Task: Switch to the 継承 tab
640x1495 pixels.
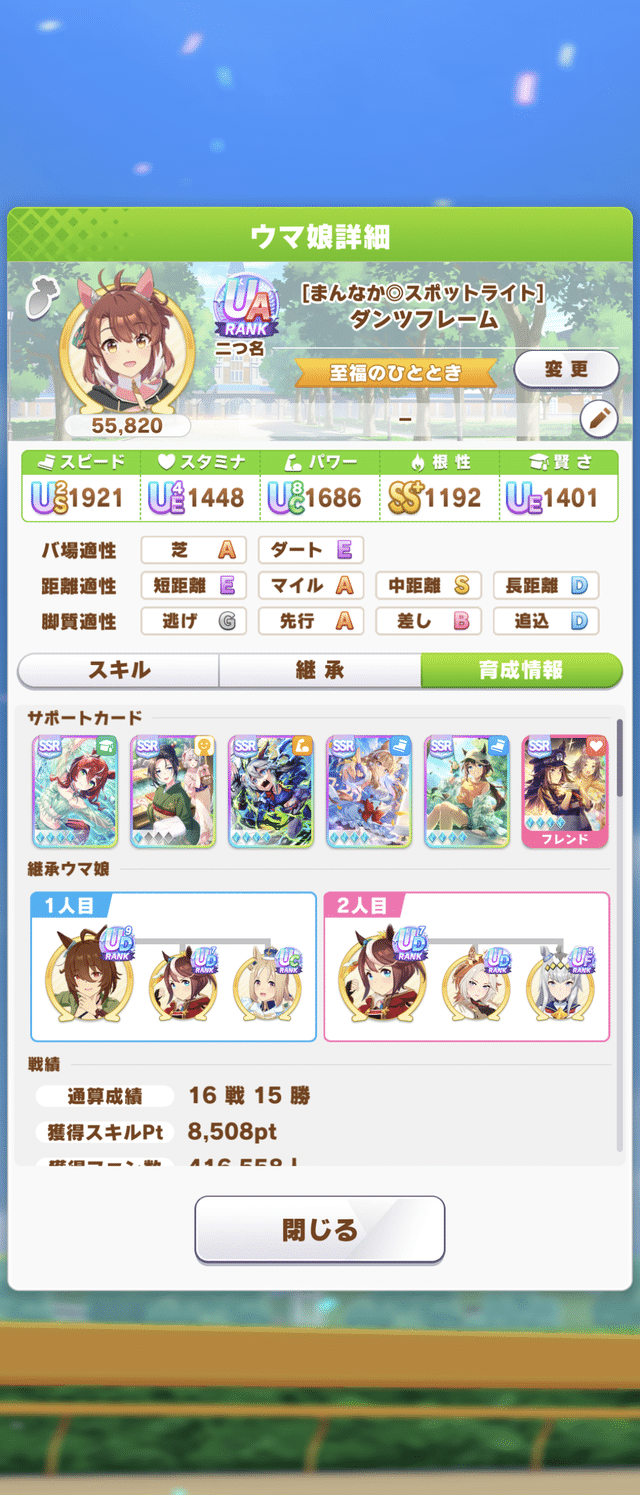Action: 320,670
